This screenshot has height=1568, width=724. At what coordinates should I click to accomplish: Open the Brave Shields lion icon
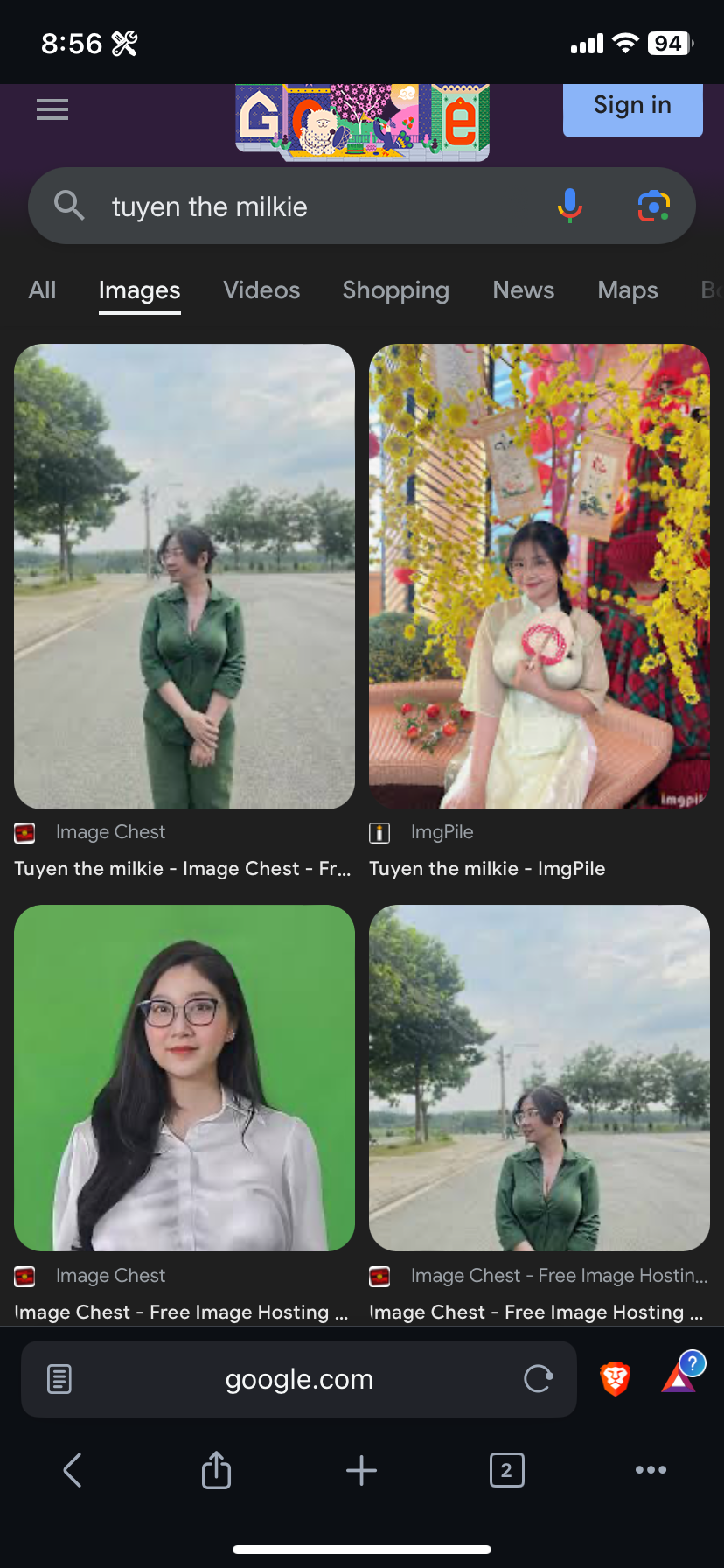click(x=616, y=1377)
